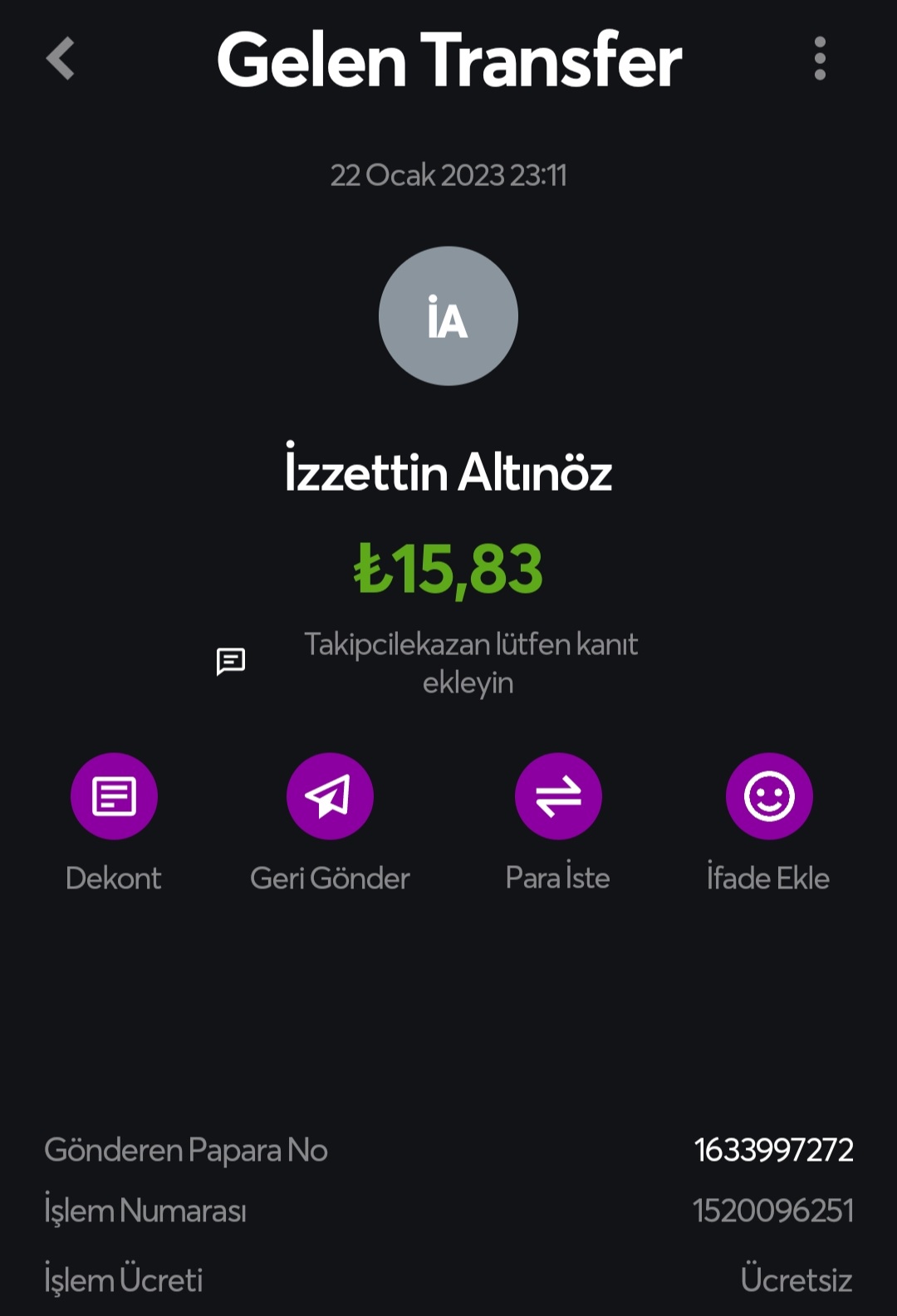Add a reaction with İfade Ekle
This screenshot has width=897, height=1316.
click(x=768, y=796)
